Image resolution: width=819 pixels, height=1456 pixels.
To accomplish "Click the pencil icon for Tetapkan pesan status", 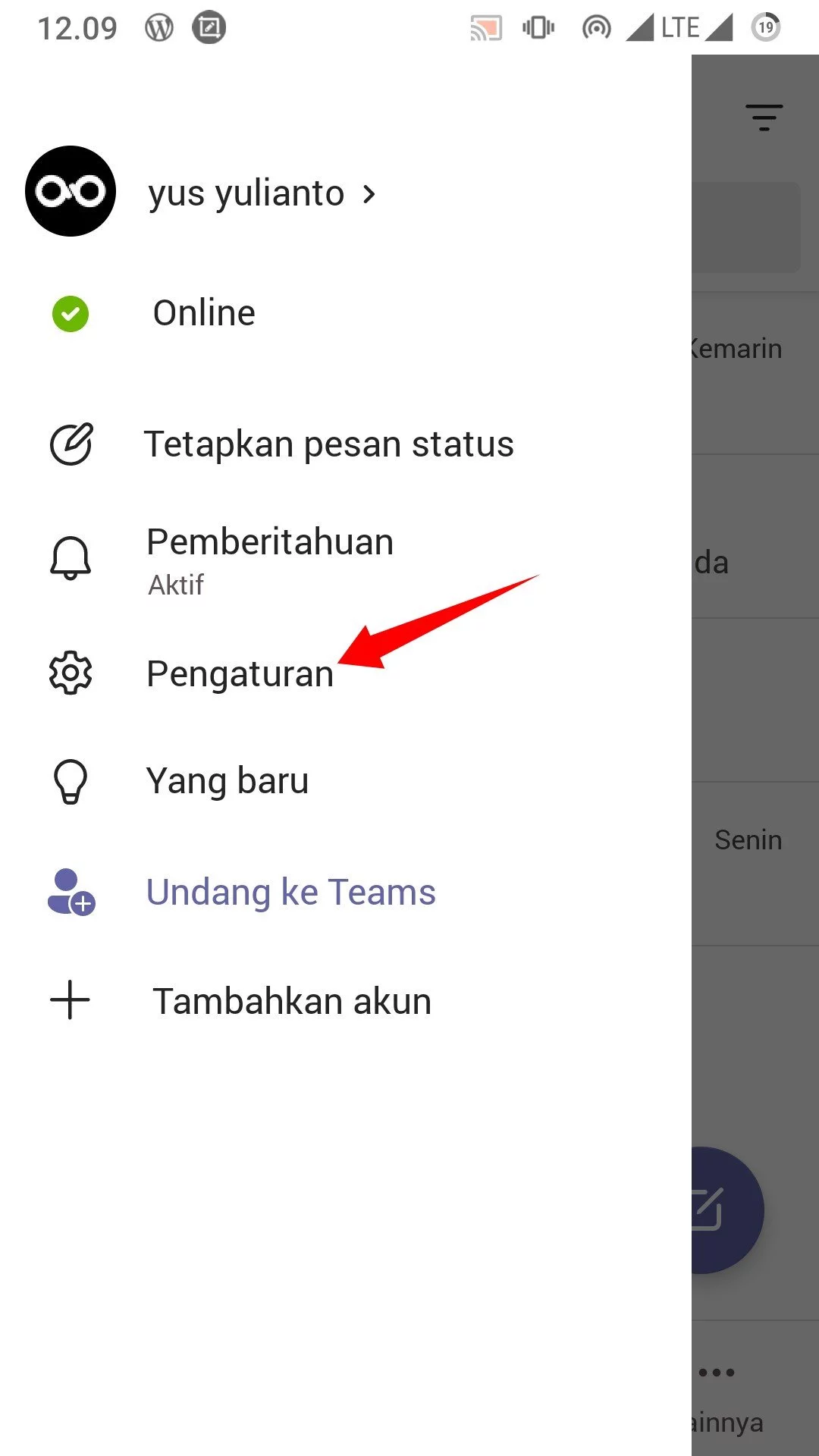I will pos(70,444).
